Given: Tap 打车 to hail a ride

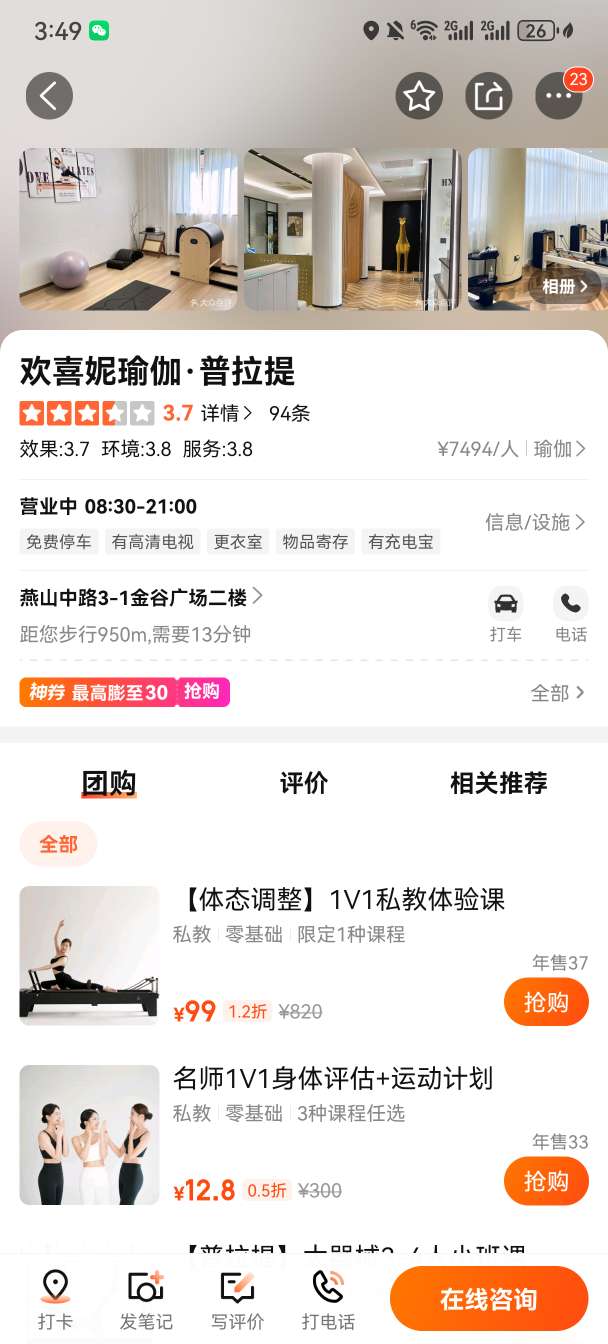Looking at the screenshot, I should (x=505, y=614).
